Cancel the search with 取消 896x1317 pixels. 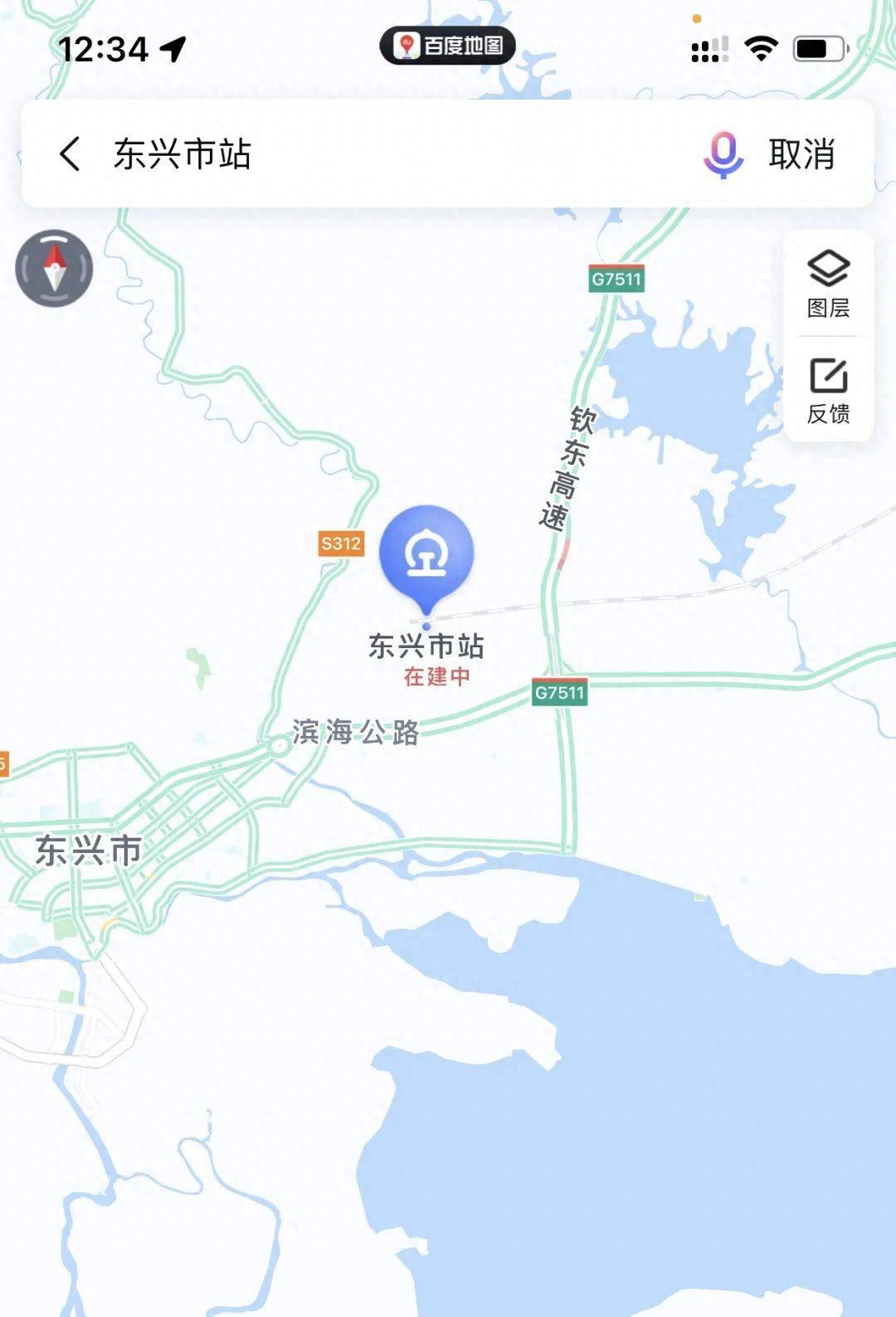[x=801, y=154]
